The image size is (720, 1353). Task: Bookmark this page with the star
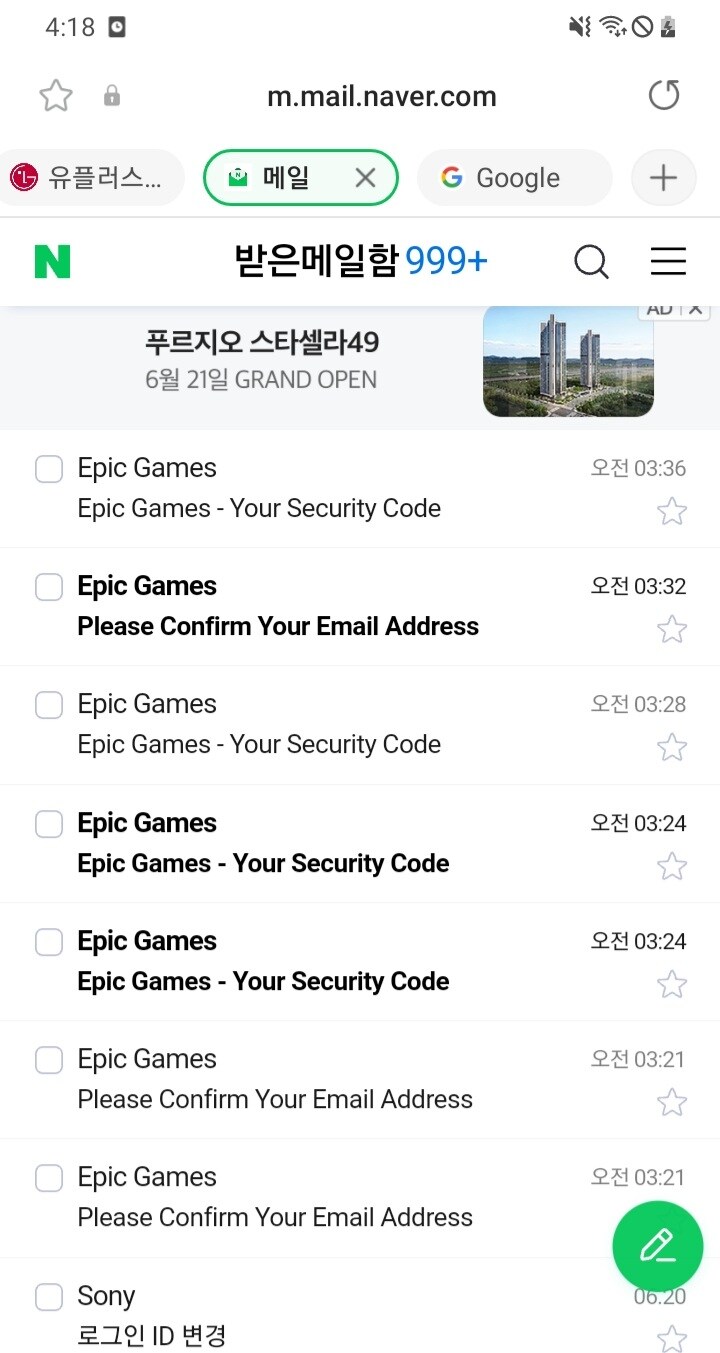(56, 96)
